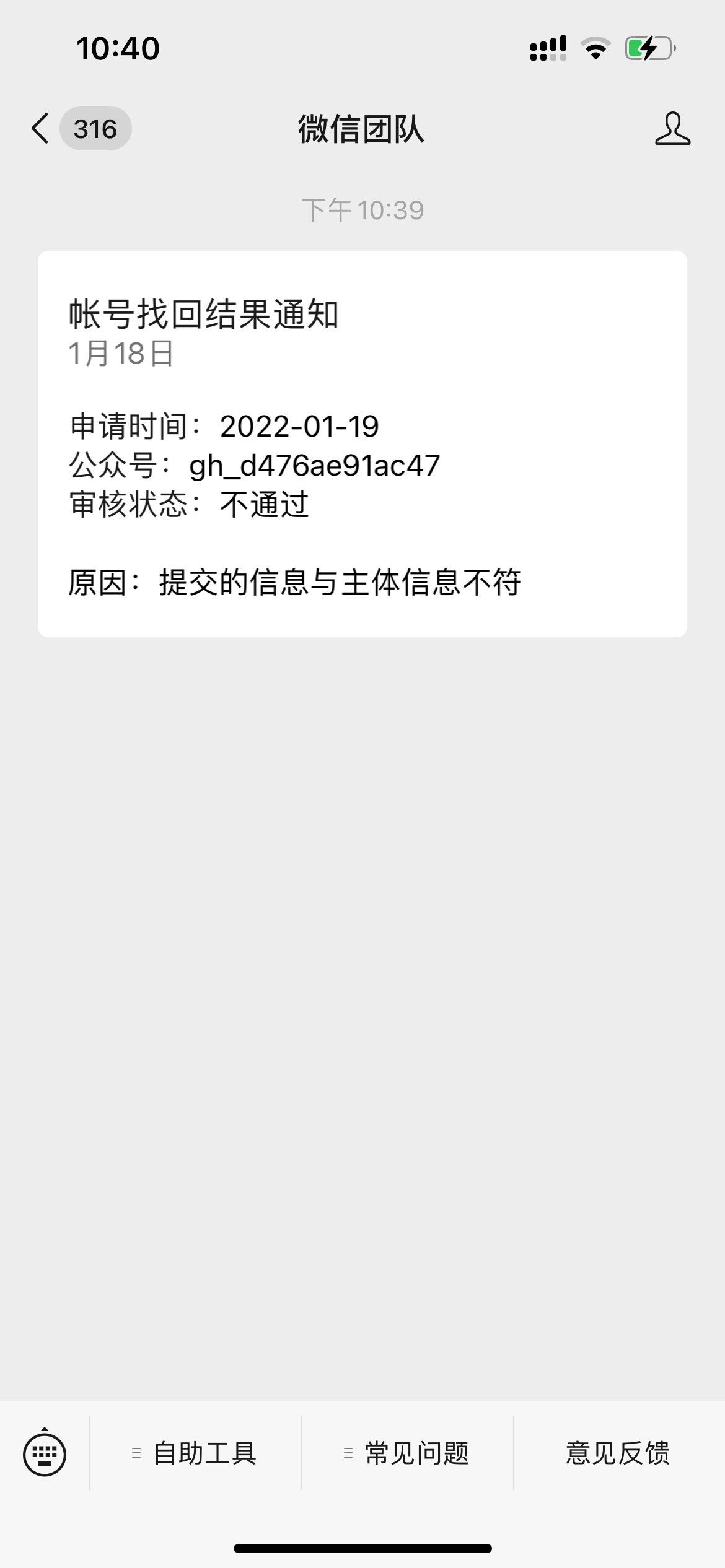Image resolution: width=725 pixels, height=1568 pixels.
Task: Open the 帐号找回结果通知 message card
Action: click(x=362, y=443)
